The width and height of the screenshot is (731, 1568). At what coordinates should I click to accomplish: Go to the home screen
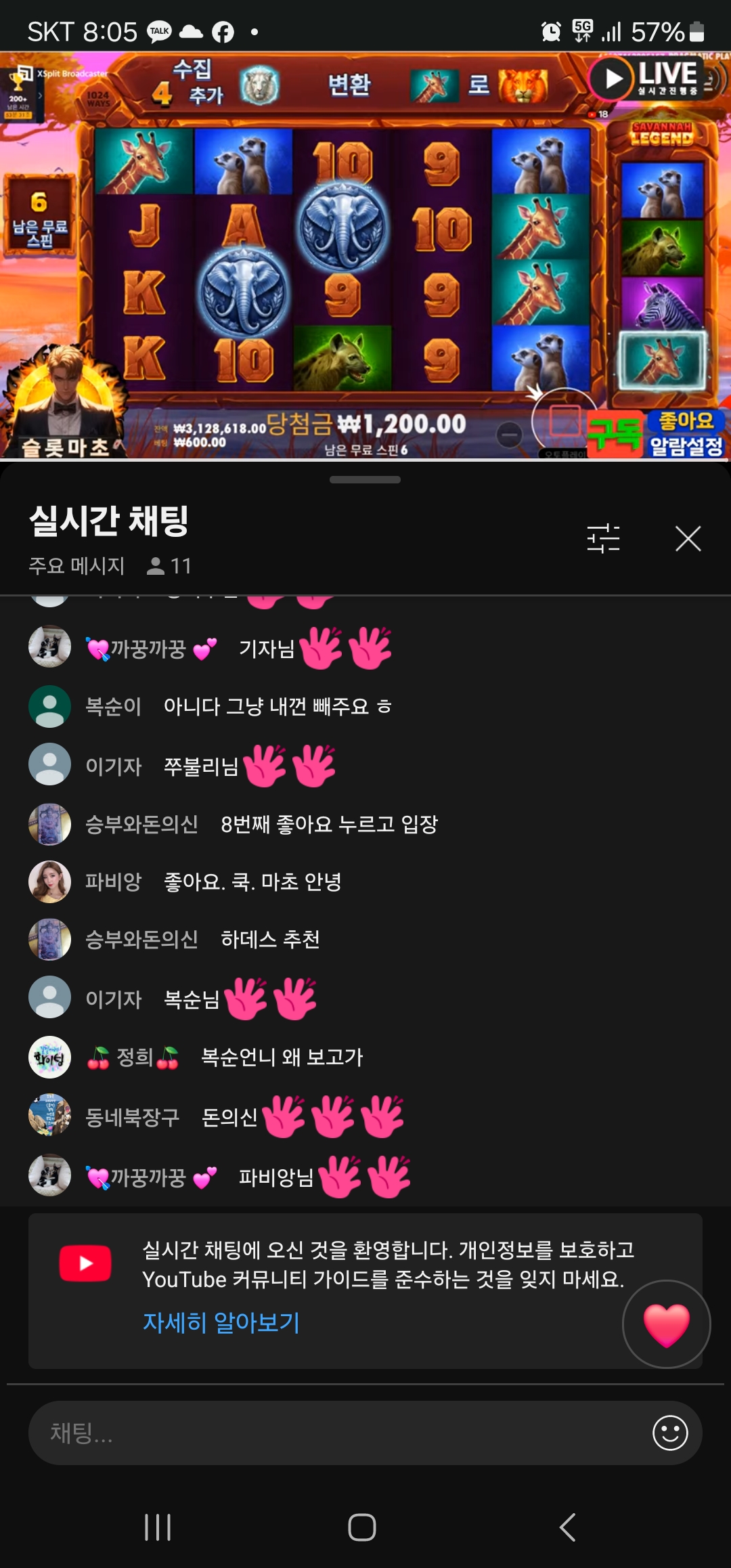coord(362,1527)
